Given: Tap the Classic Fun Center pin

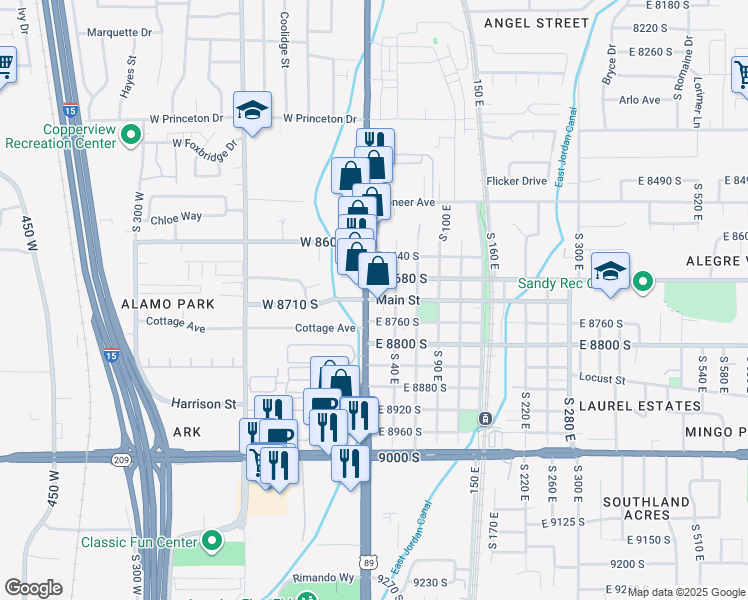Looking at the screenshot, I should 212,542.
